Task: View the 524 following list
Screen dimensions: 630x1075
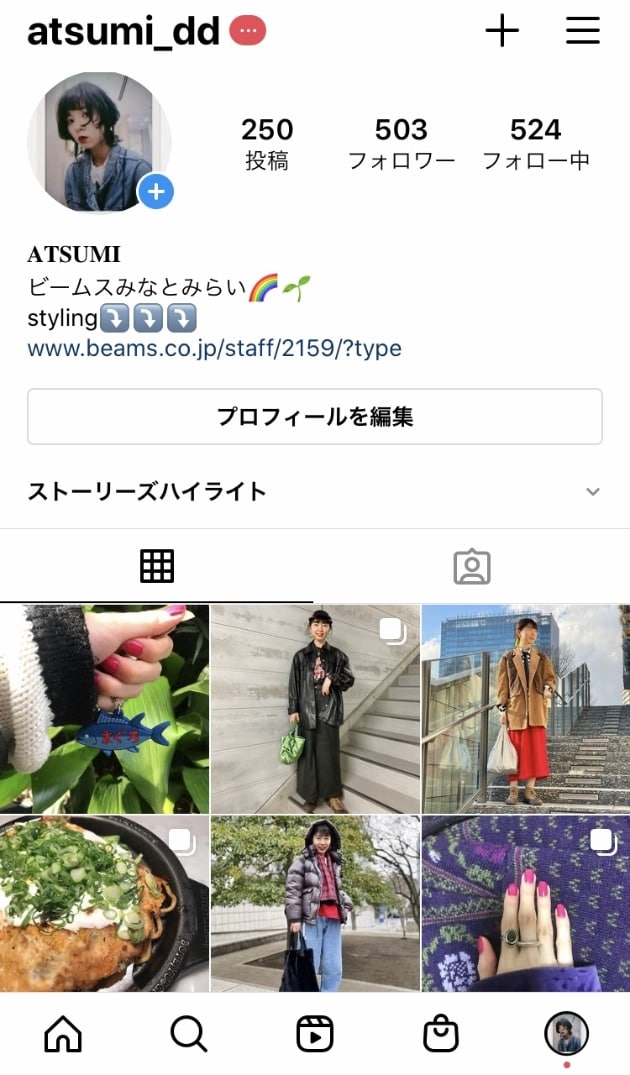Action: (x=535, y=143)
